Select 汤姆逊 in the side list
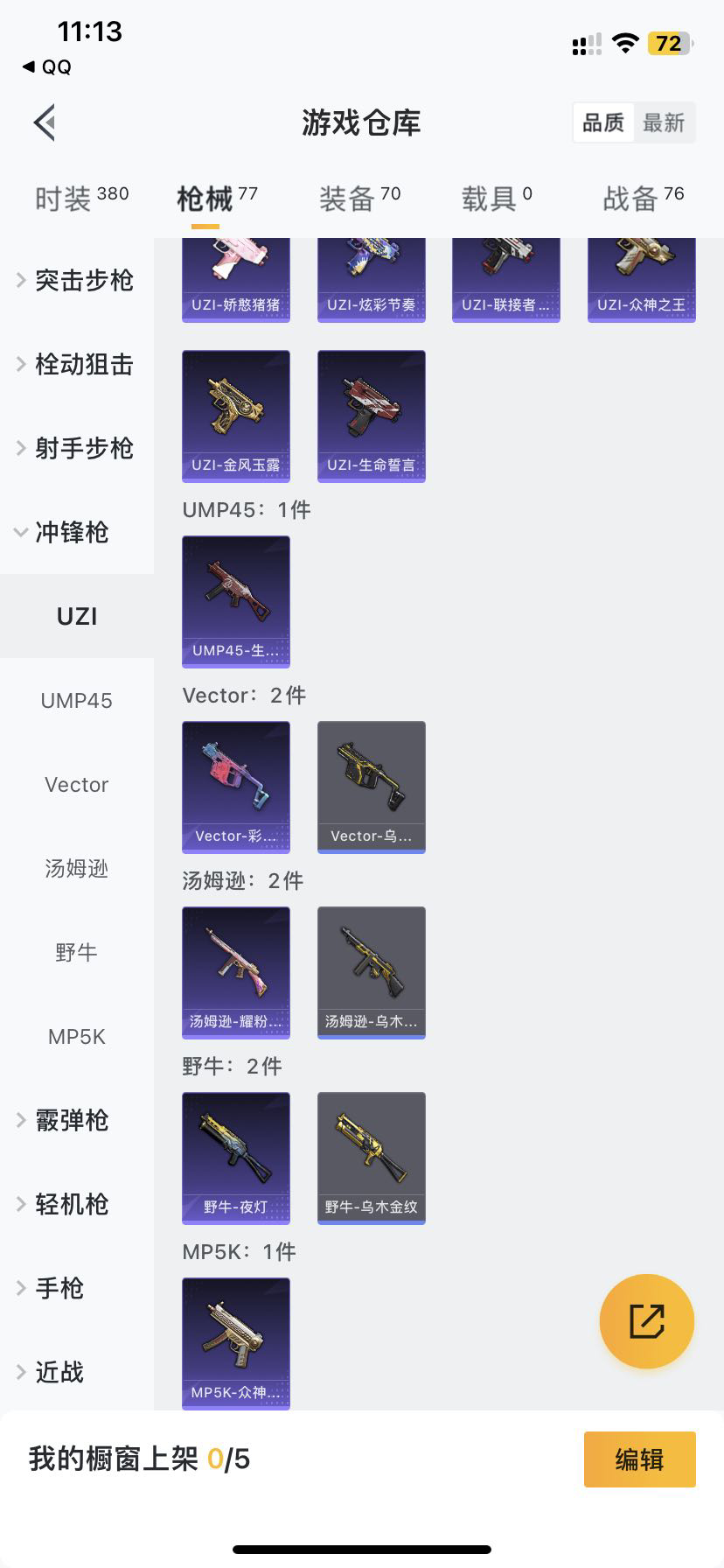 click(77, 869)
